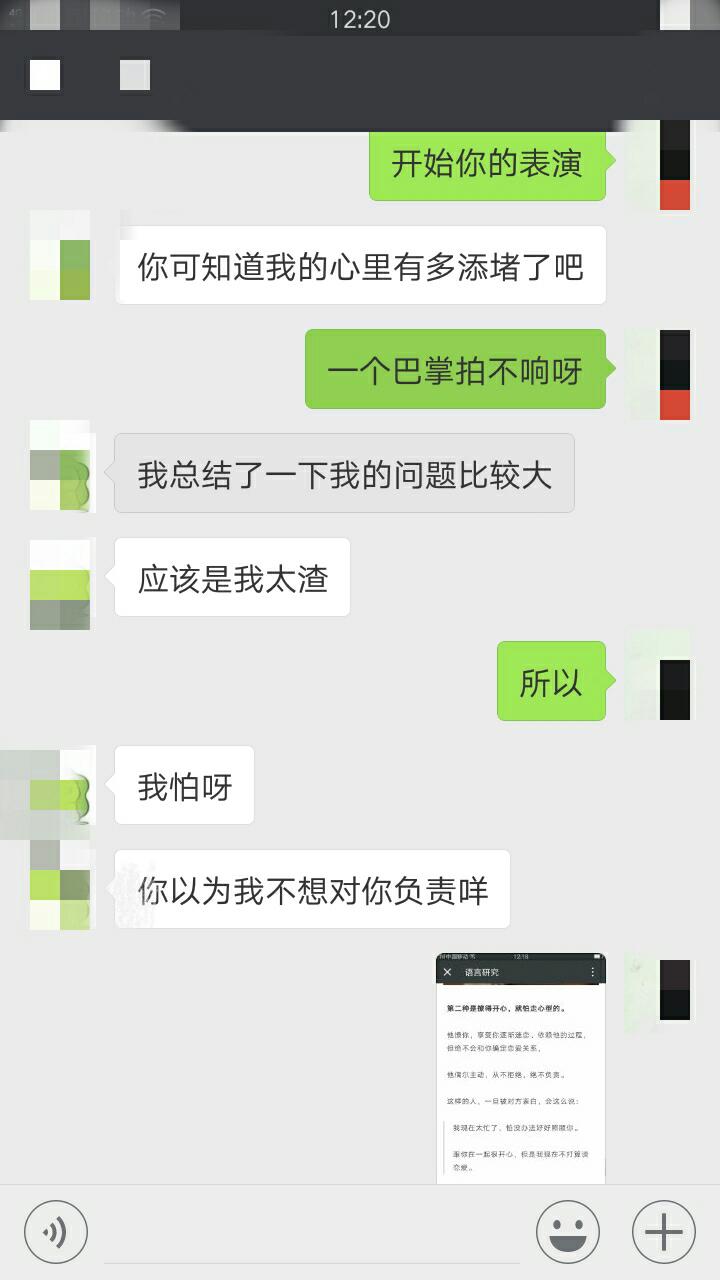720x1280 pixels.
Task: Open the shared 语言研究 screenshot image
Action: click(x=521, y=1068)
